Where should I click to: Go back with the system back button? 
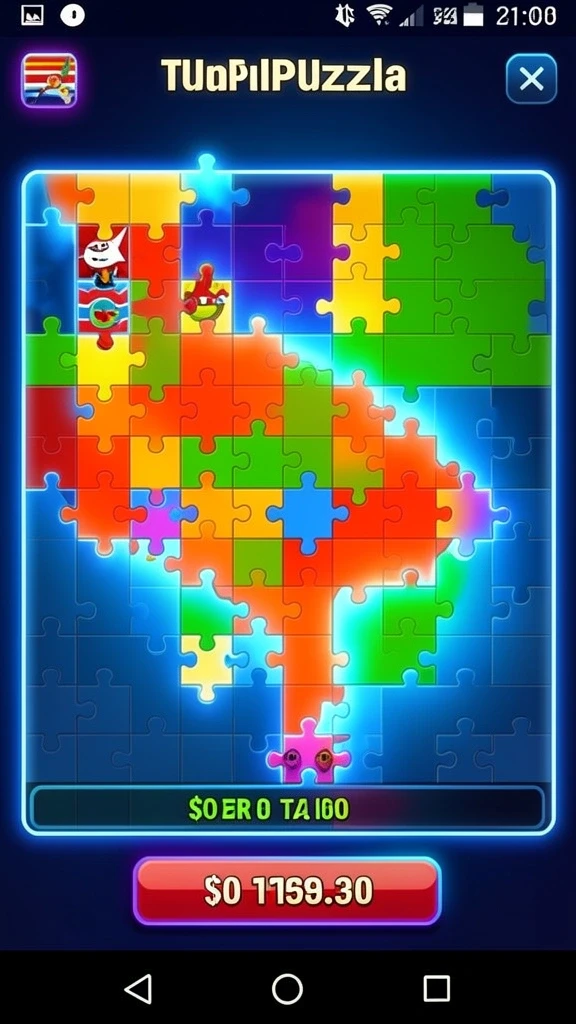pyautogui.click(x=138, y=989)
